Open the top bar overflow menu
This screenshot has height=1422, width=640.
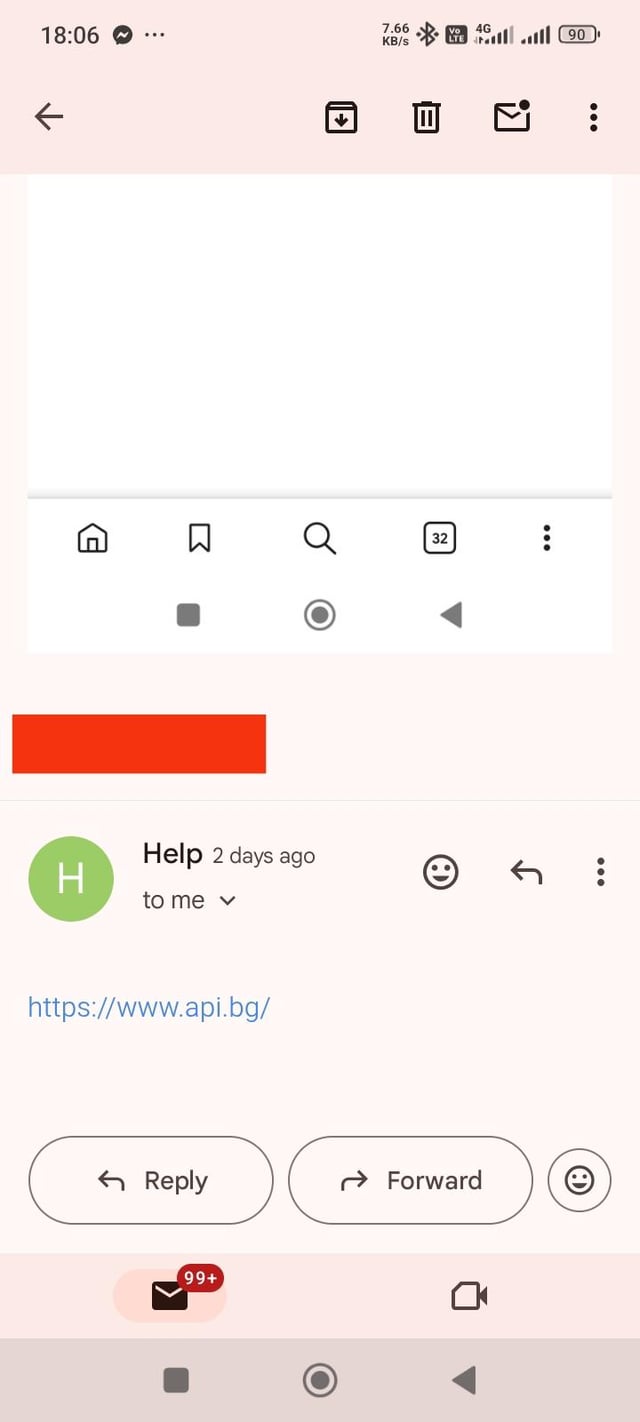point(593,117)
